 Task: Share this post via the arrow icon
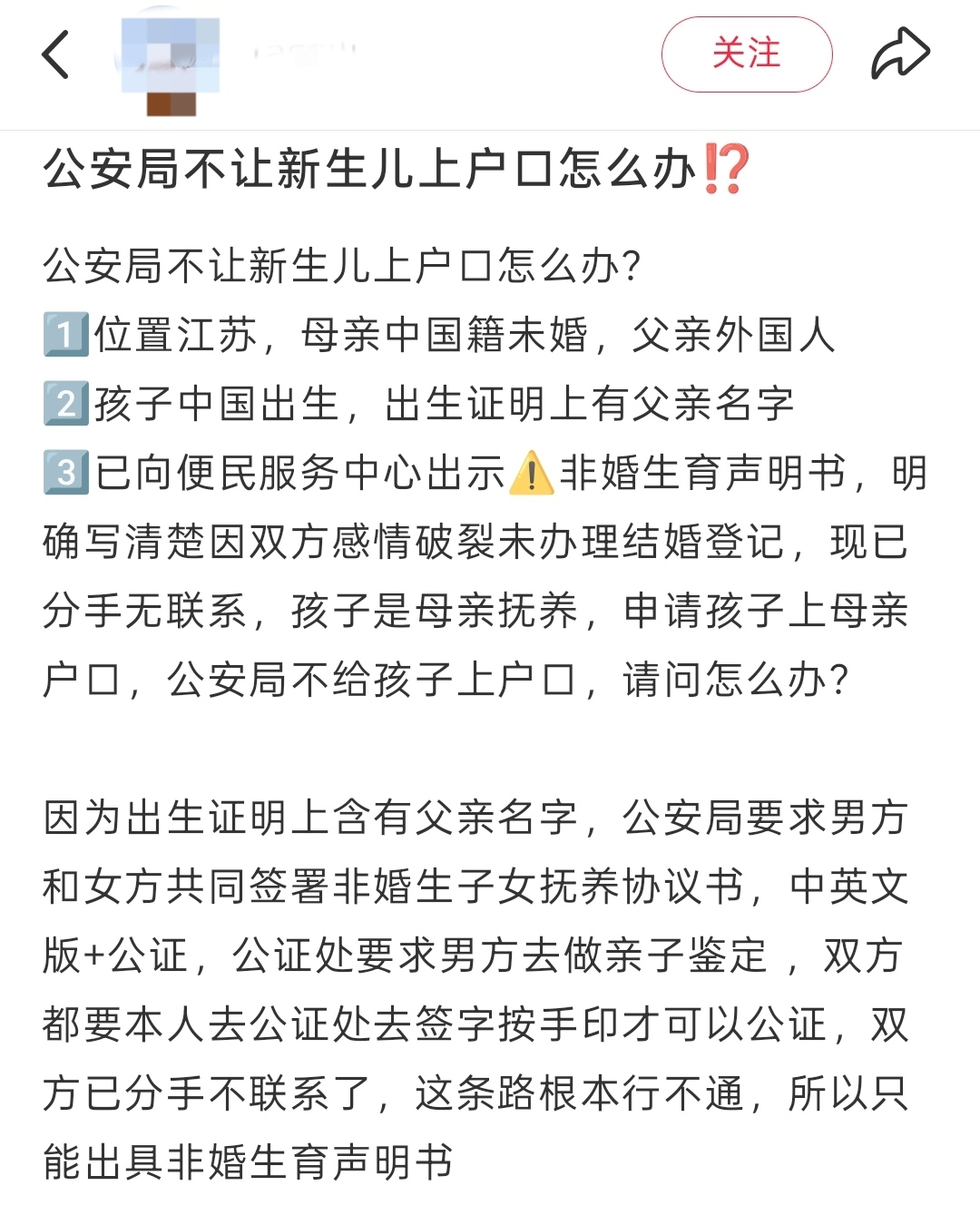900,54
